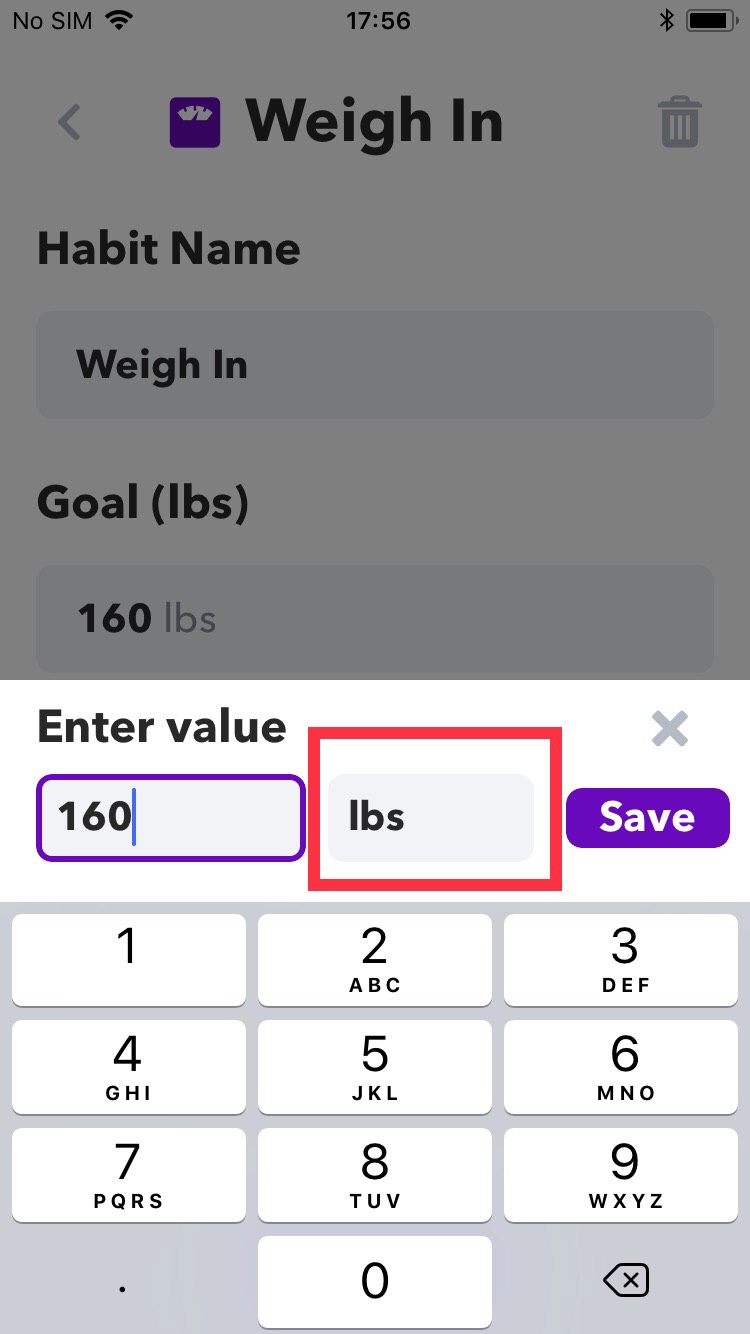The image size is (750, 1334).
Task: Enter digit 0 on the keypad
Action: (374, 1280)
